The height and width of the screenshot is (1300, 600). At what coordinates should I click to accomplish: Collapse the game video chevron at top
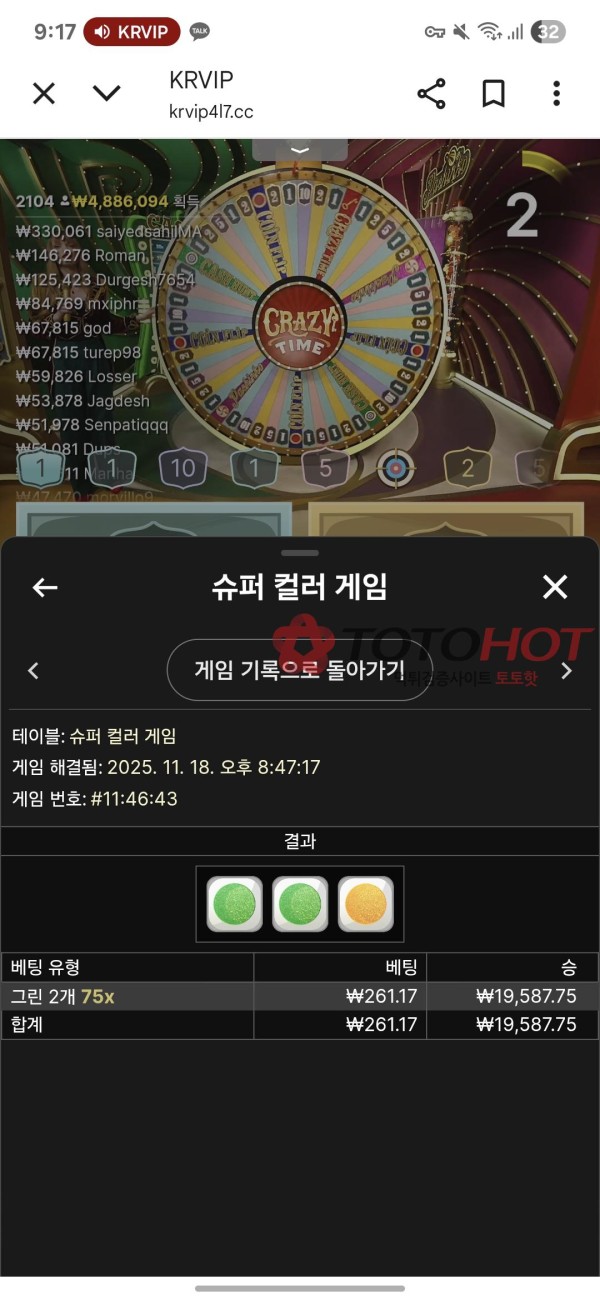tap(299, 150)
